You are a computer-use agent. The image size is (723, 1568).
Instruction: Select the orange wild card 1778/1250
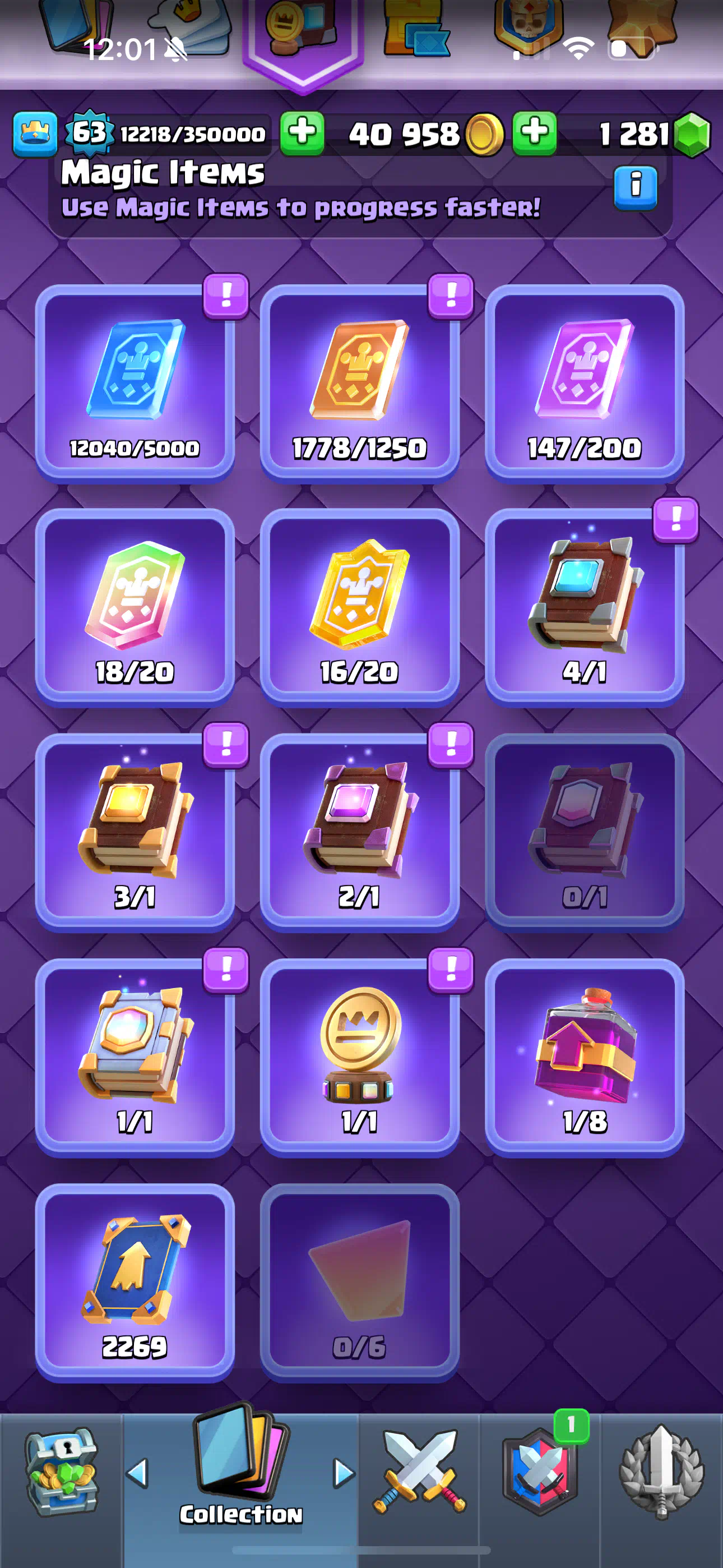(x=359, y=384)
